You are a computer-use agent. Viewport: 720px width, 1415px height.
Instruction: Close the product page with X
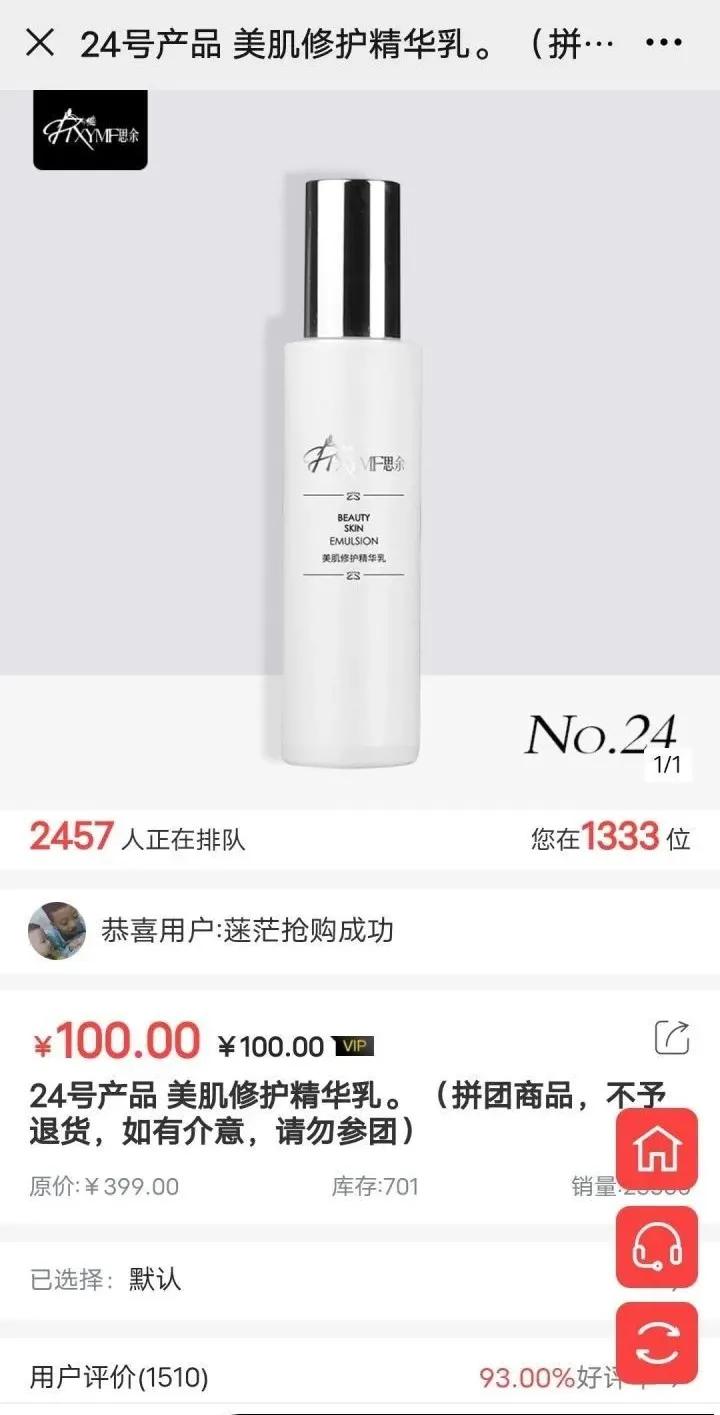(x=39, y=43)
